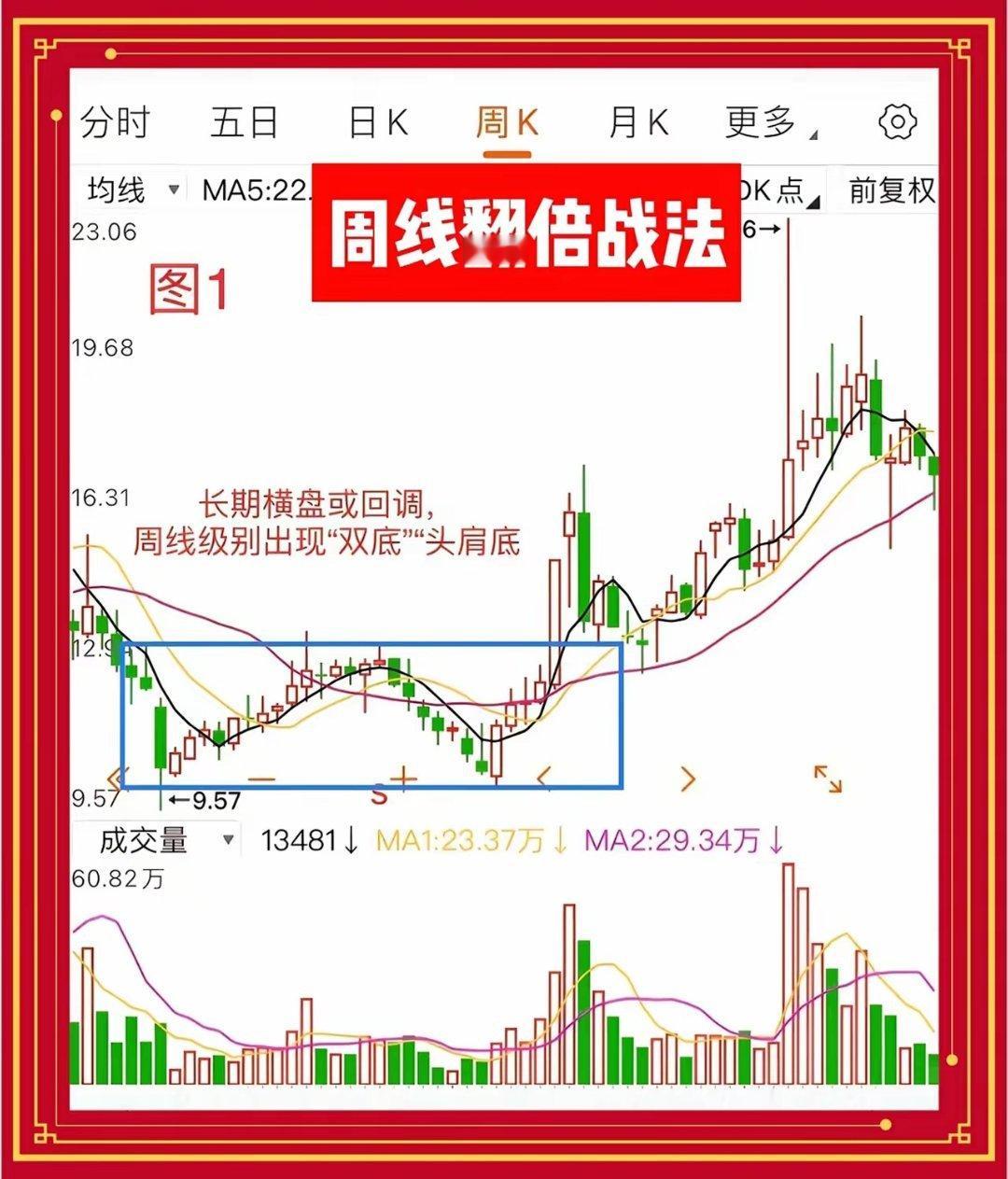Click the left chevron to scroll chart back

pos(545,776)
